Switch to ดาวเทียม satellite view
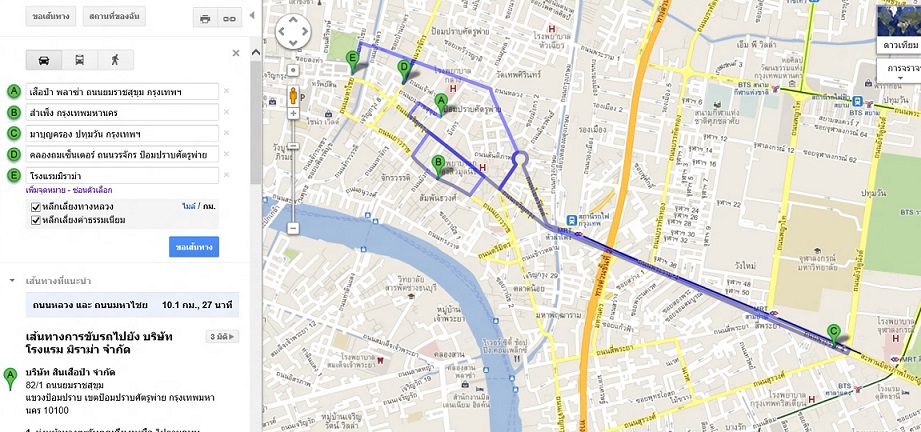 tap(899, 45)
